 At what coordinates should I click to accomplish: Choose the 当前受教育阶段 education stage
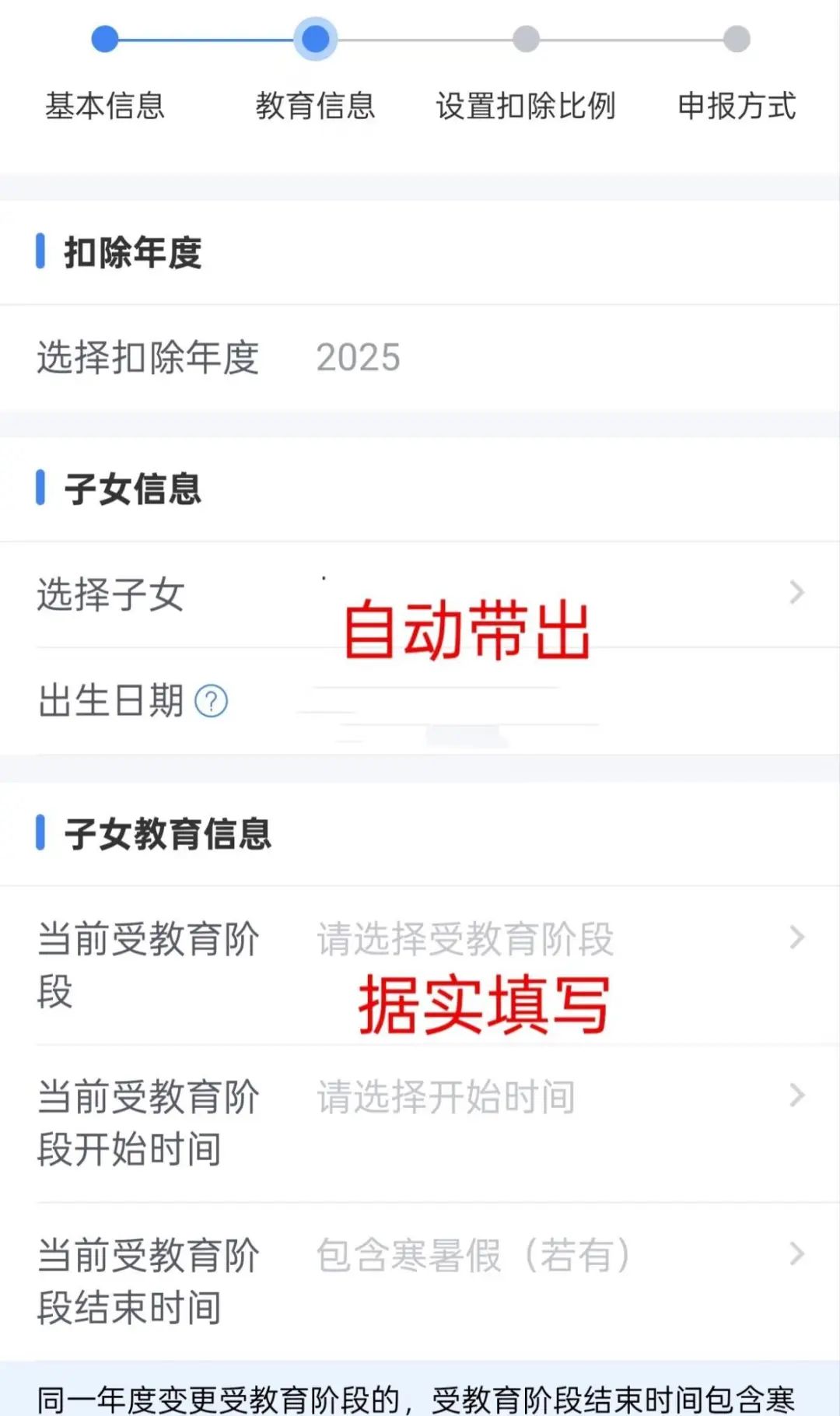465,939
